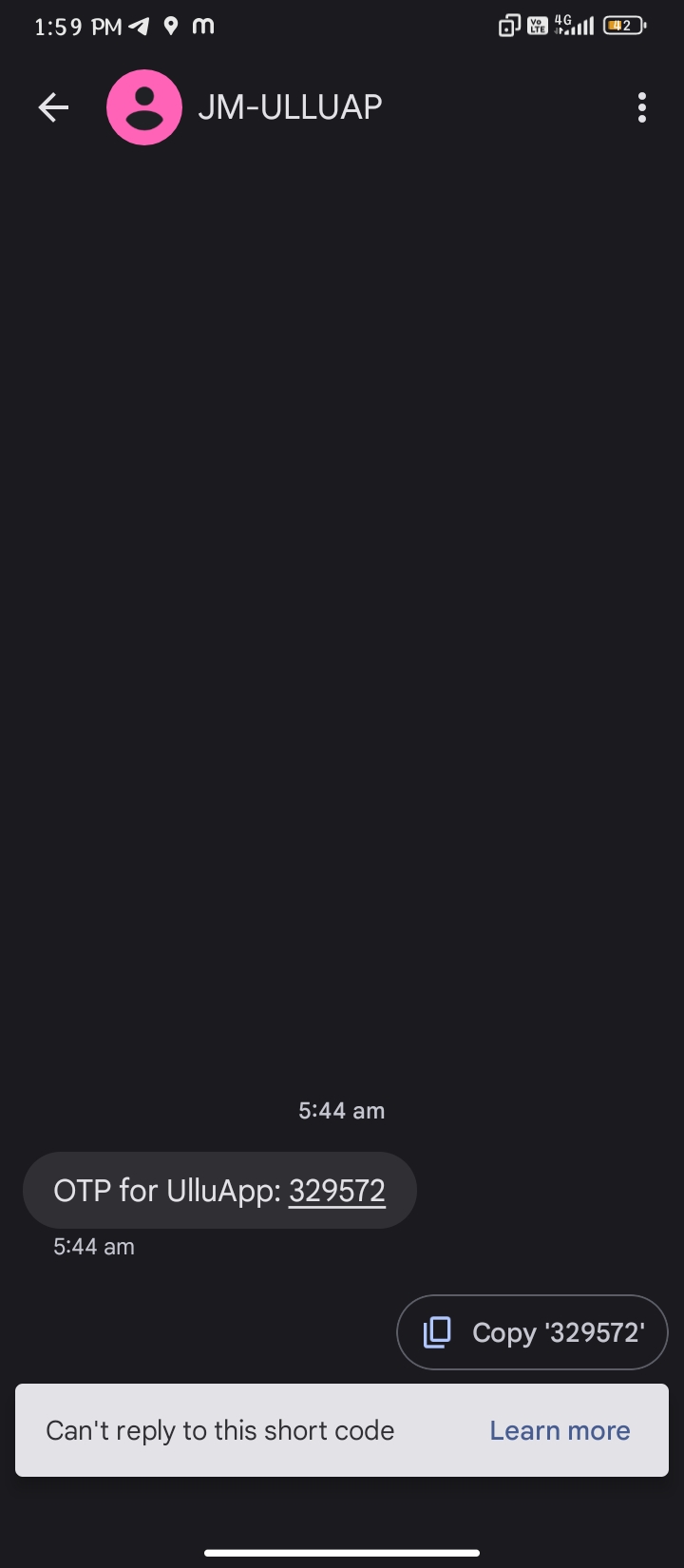Tap the underlined code 329572

point(337,1190)
